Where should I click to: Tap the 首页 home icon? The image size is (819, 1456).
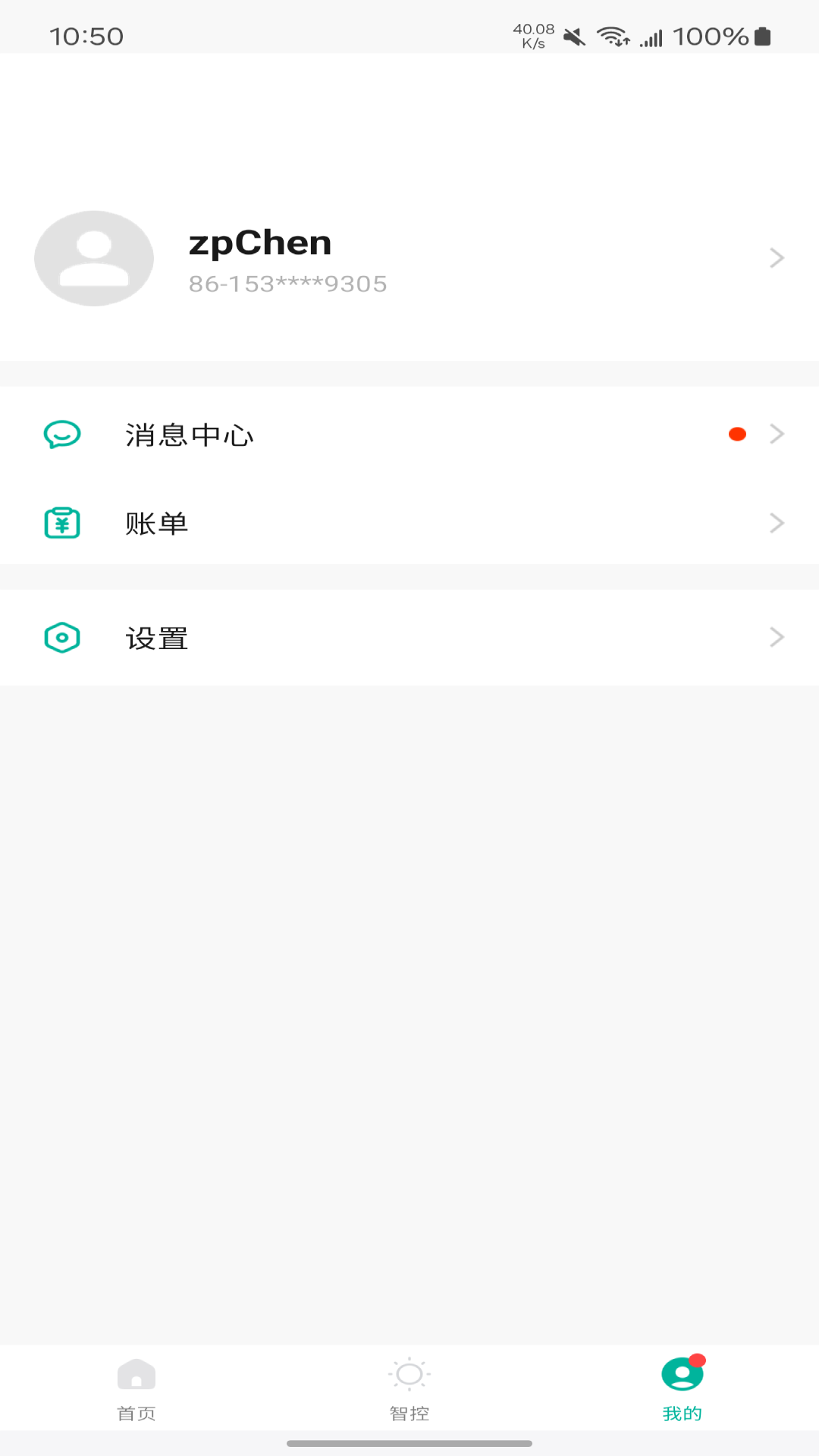click(x=136, y=1373)
